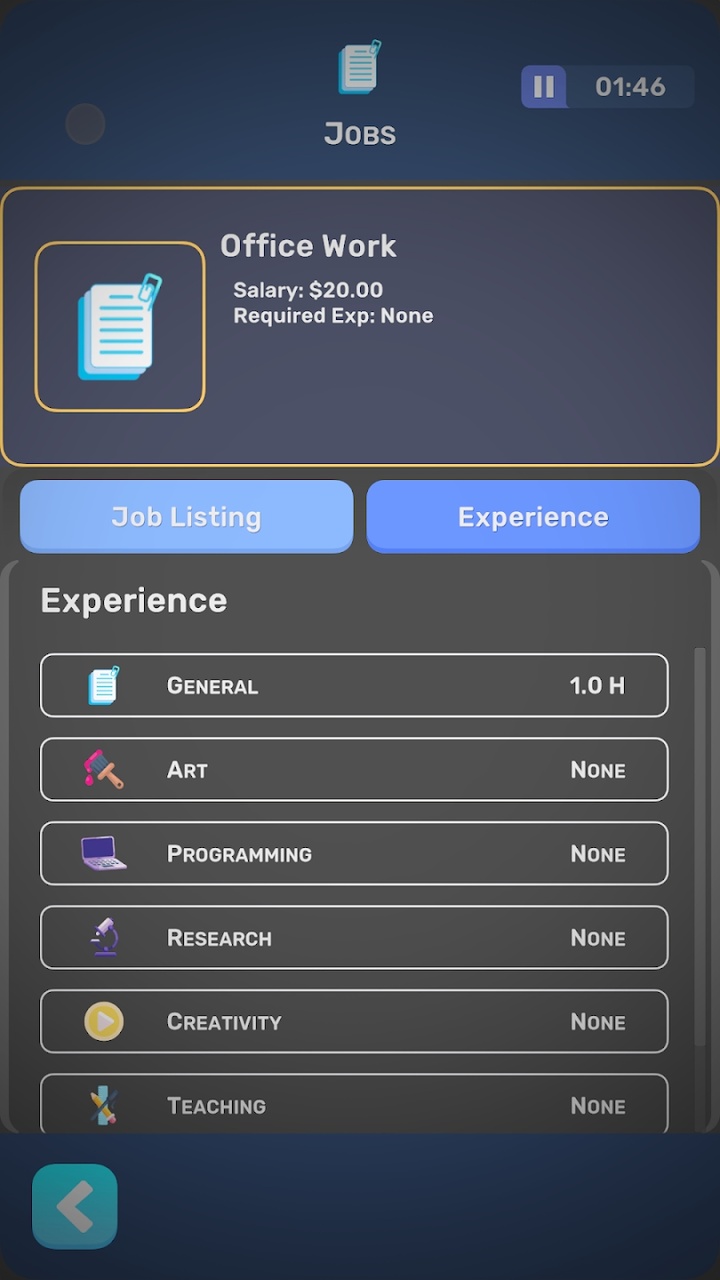Screen dimensions: 720x1280
Task: Pause the game timer
Action: tap(543, 87)
